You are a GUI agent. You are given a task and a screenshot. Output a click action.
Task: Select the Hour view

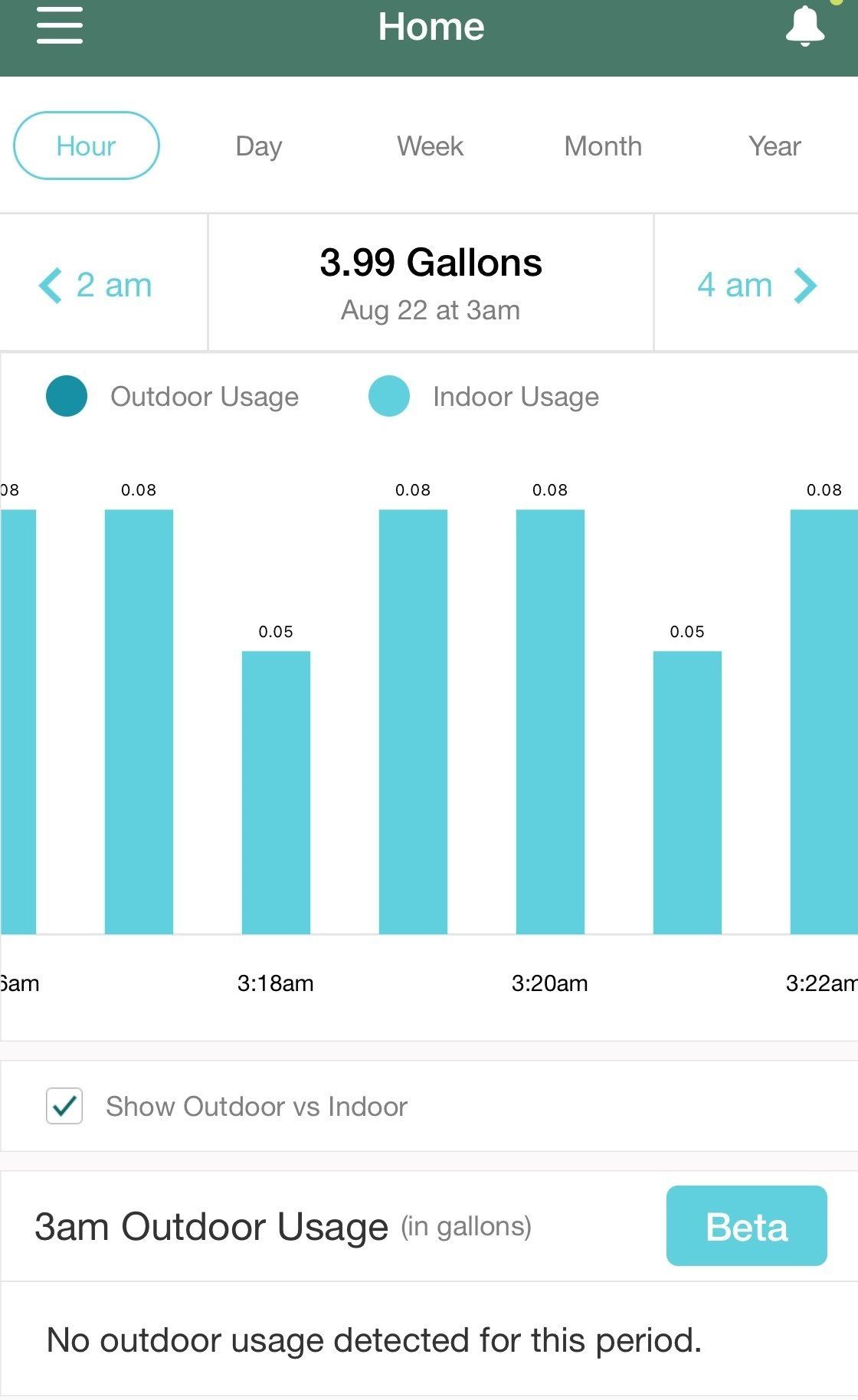tap(86, 146)
